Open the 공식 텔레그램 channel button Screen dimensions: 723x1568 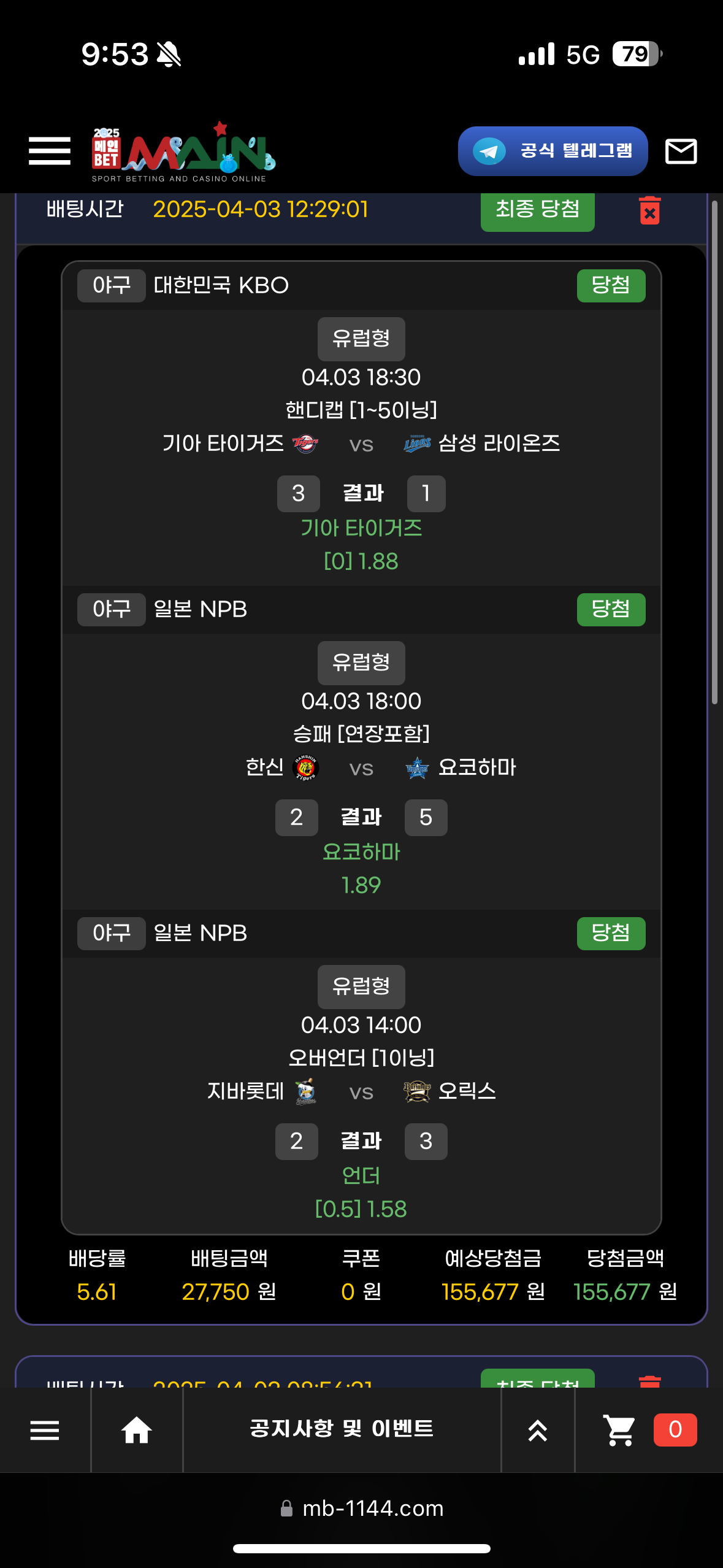[553, 151]
